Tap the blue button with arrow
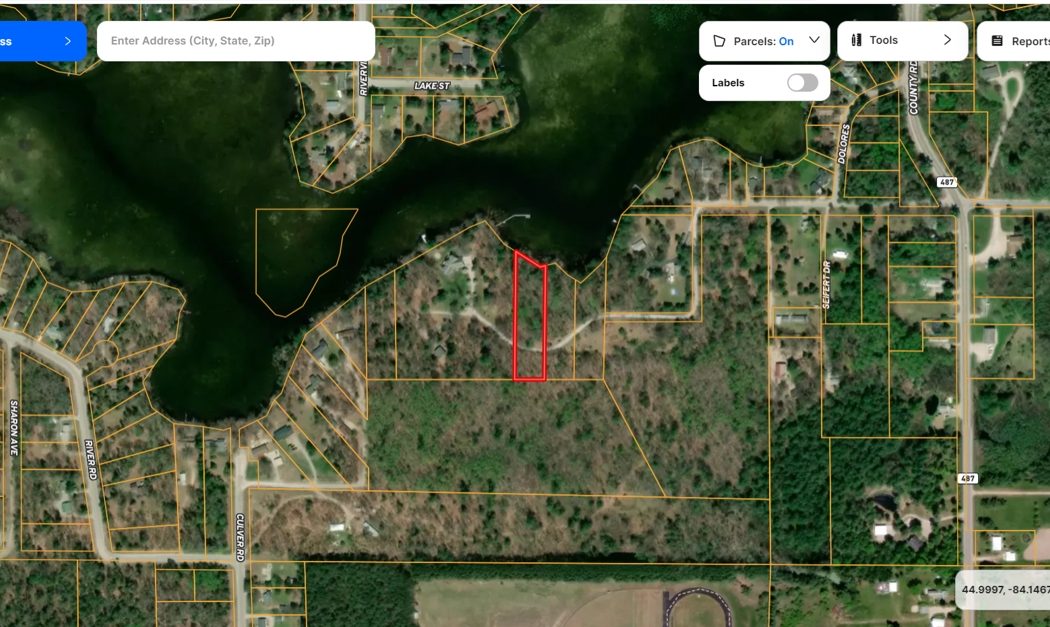This screenshot has height=627, width=1050. click(x=40, y=41)
